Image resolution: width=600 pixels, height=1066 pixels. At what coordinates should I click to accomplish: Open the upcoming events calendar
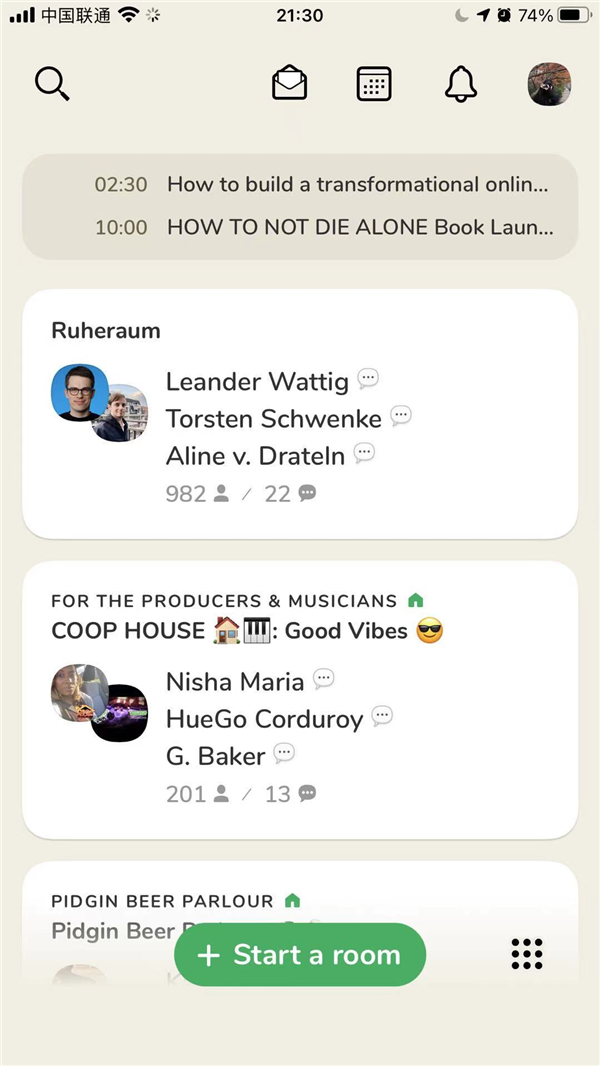coord(374,84)
